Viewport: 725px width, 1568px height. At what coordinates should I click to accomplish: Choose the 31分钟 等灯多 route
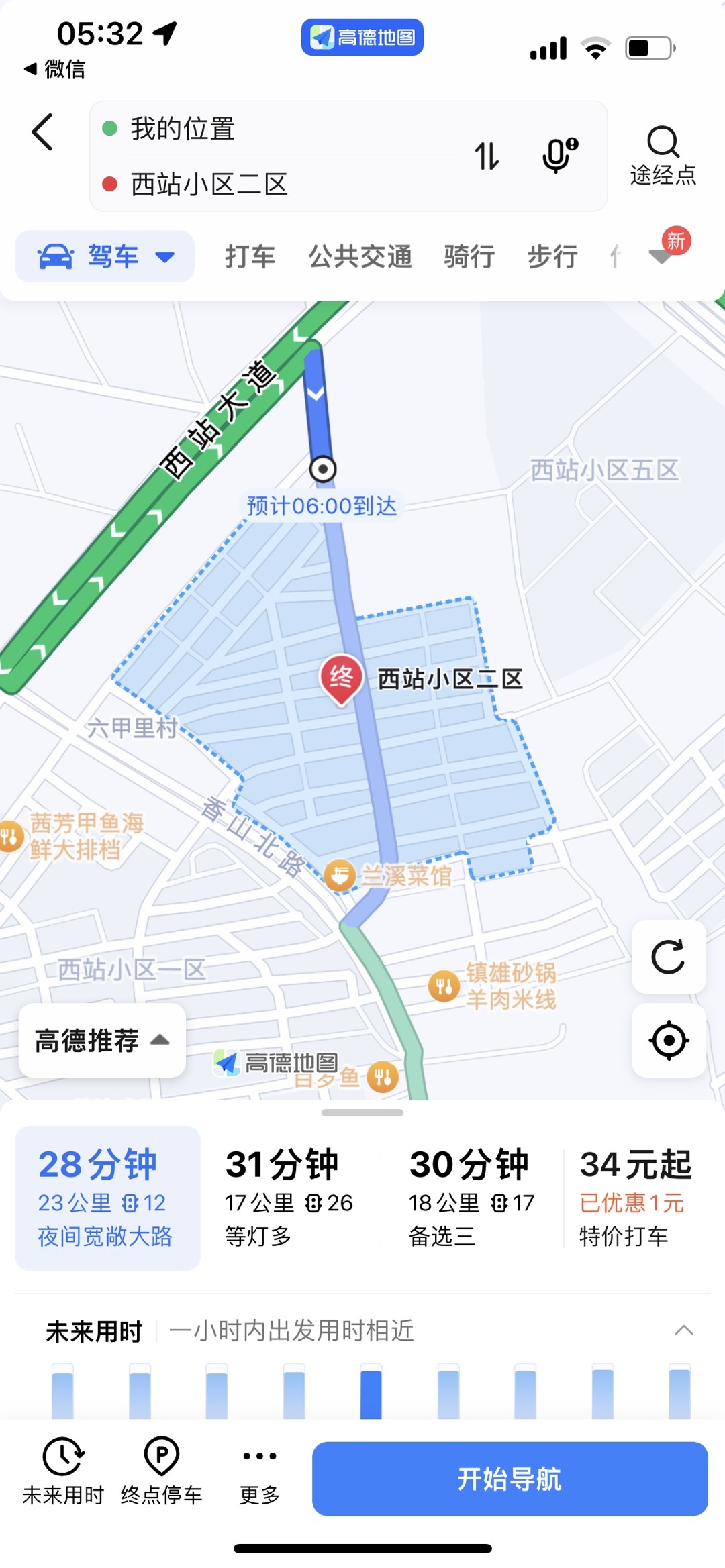point(289,1197)
